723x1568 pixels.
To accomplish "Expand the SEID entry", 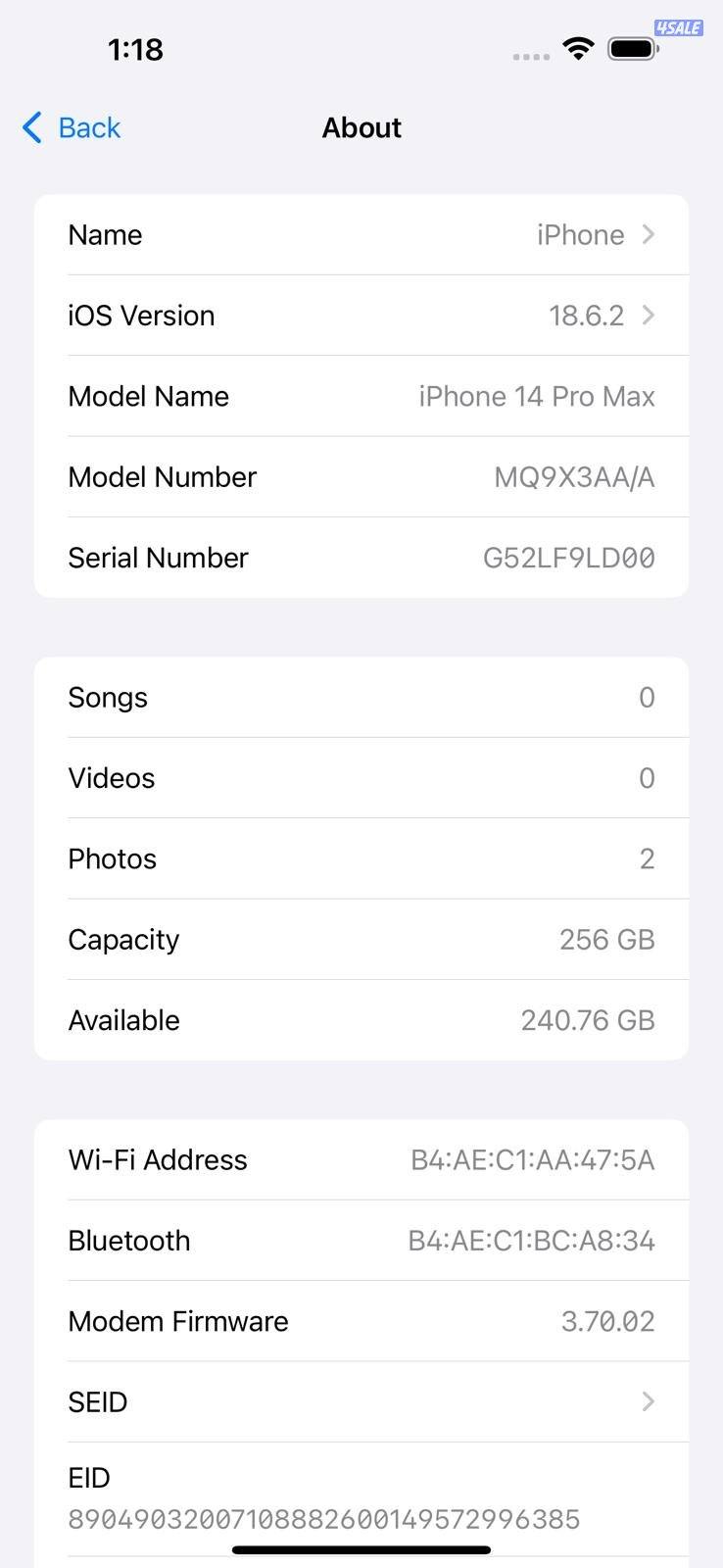I will click(x=361, y=1401).
